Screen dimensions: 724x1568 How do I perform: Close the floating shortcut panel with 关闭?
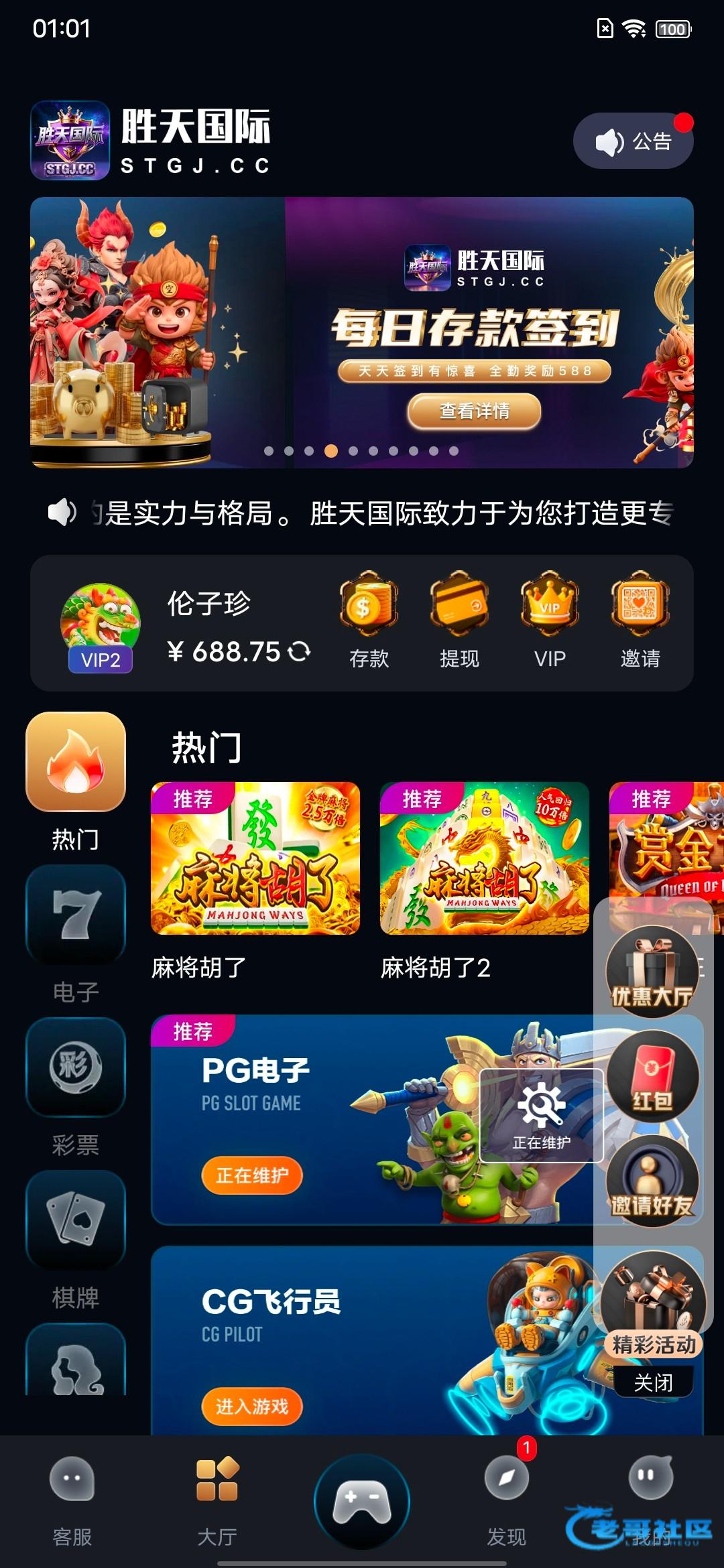tap(653, 1382)
